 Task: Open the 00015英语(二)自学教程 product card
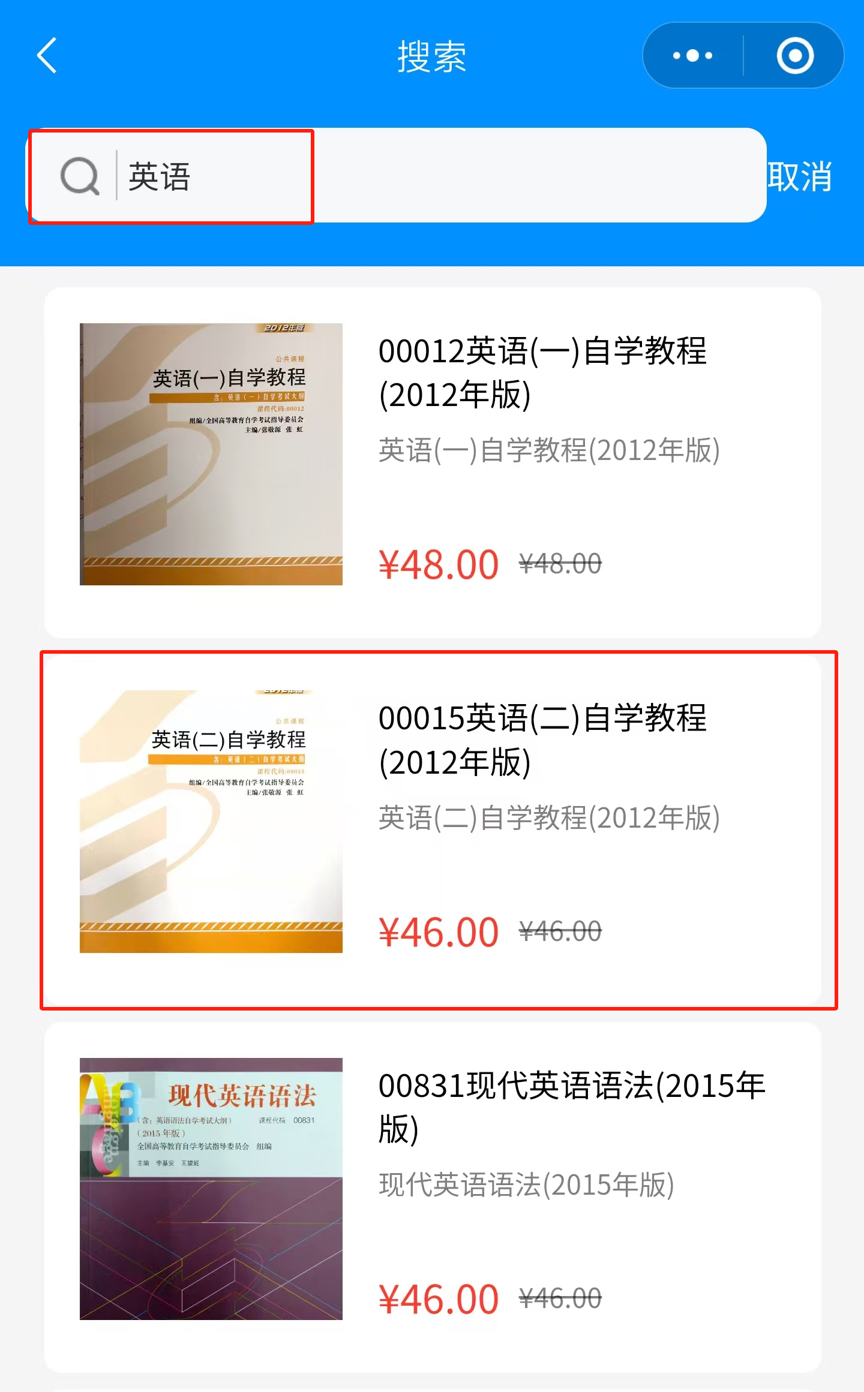coord(433,830)
